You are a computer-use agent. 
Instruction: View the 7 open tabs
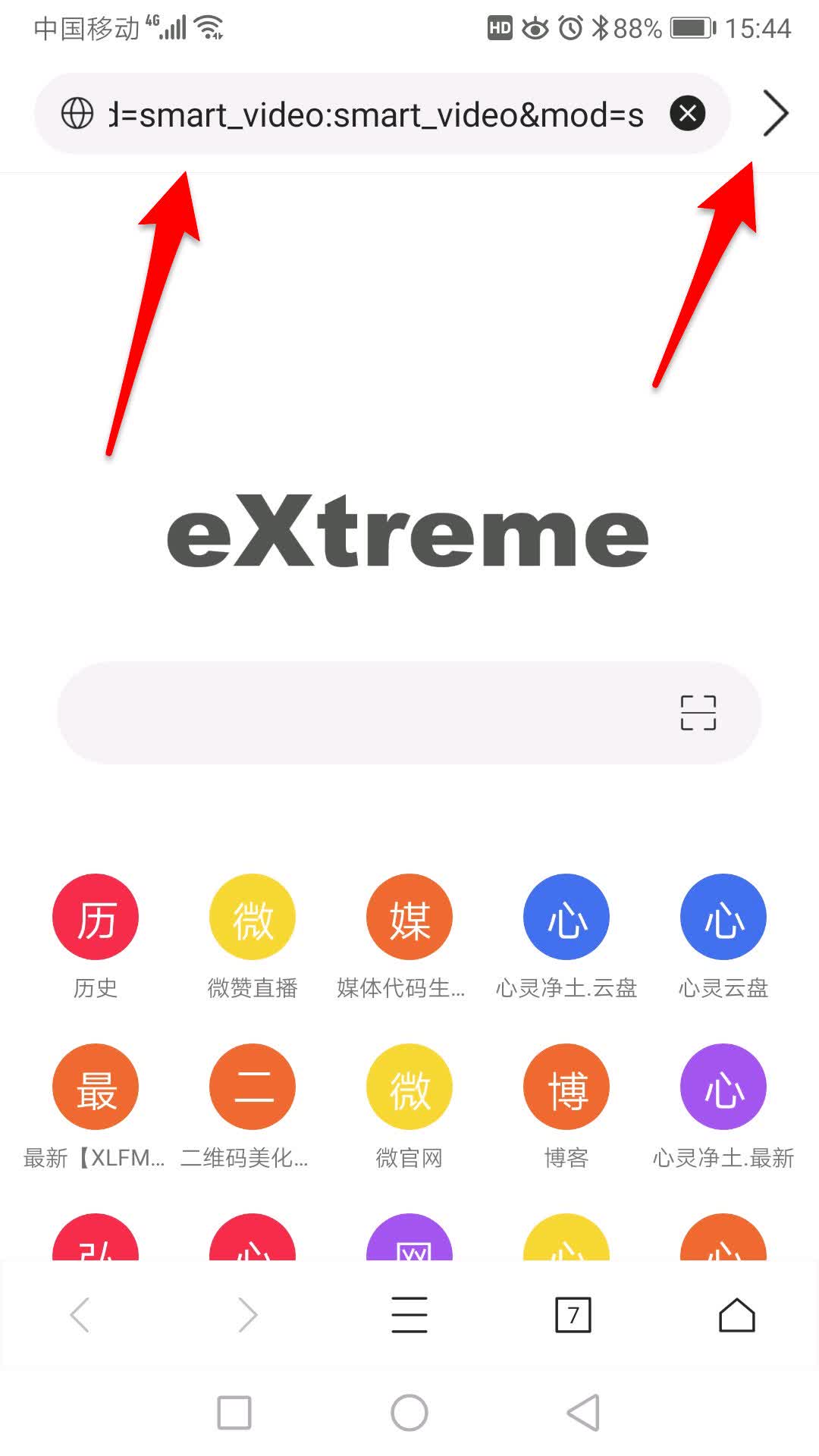click(x=573, y=1315)
